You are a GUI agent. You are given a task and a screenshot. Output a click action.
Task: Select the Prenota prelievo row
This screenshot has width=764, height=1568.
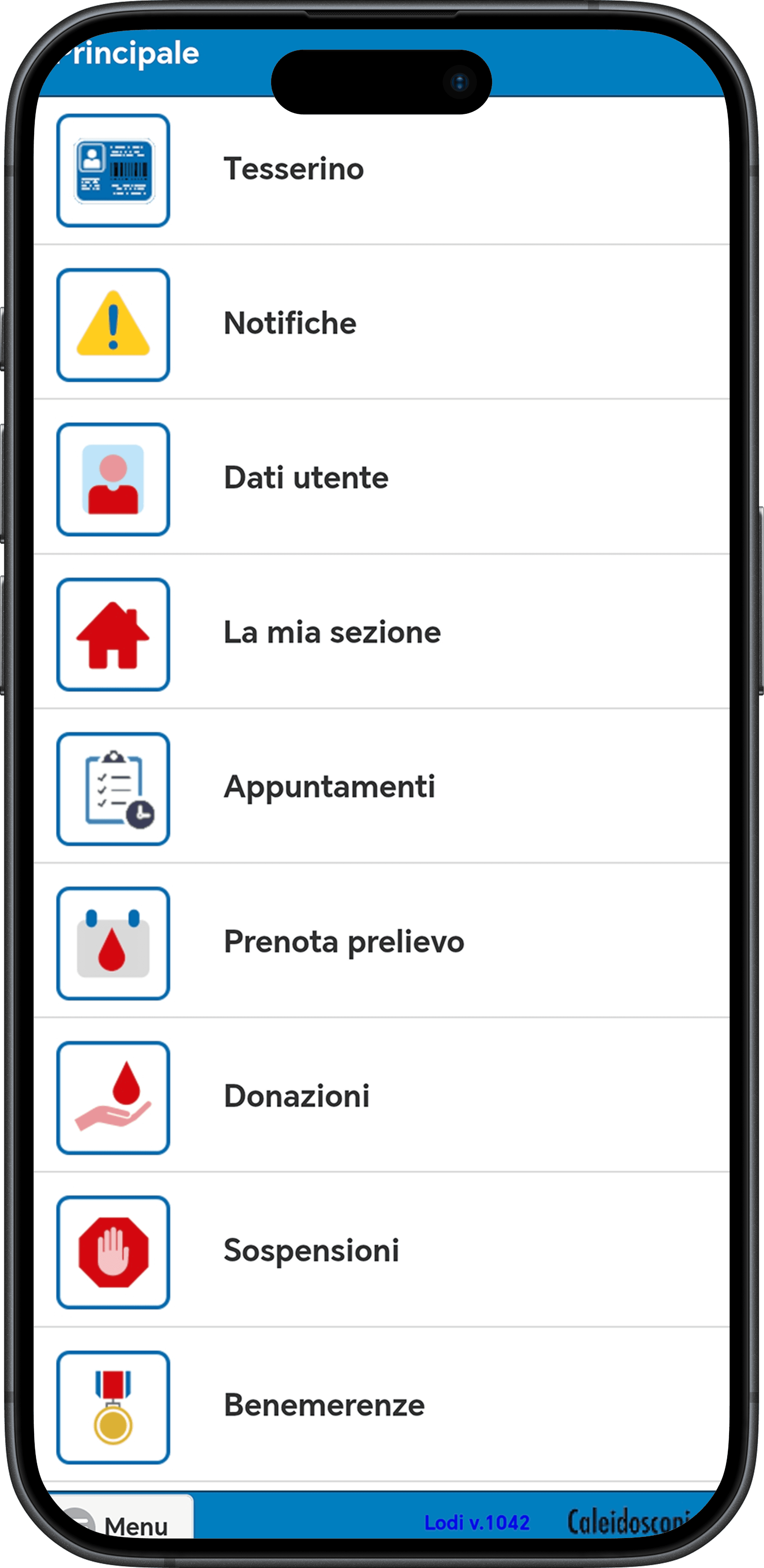click(x=344, y=941)
